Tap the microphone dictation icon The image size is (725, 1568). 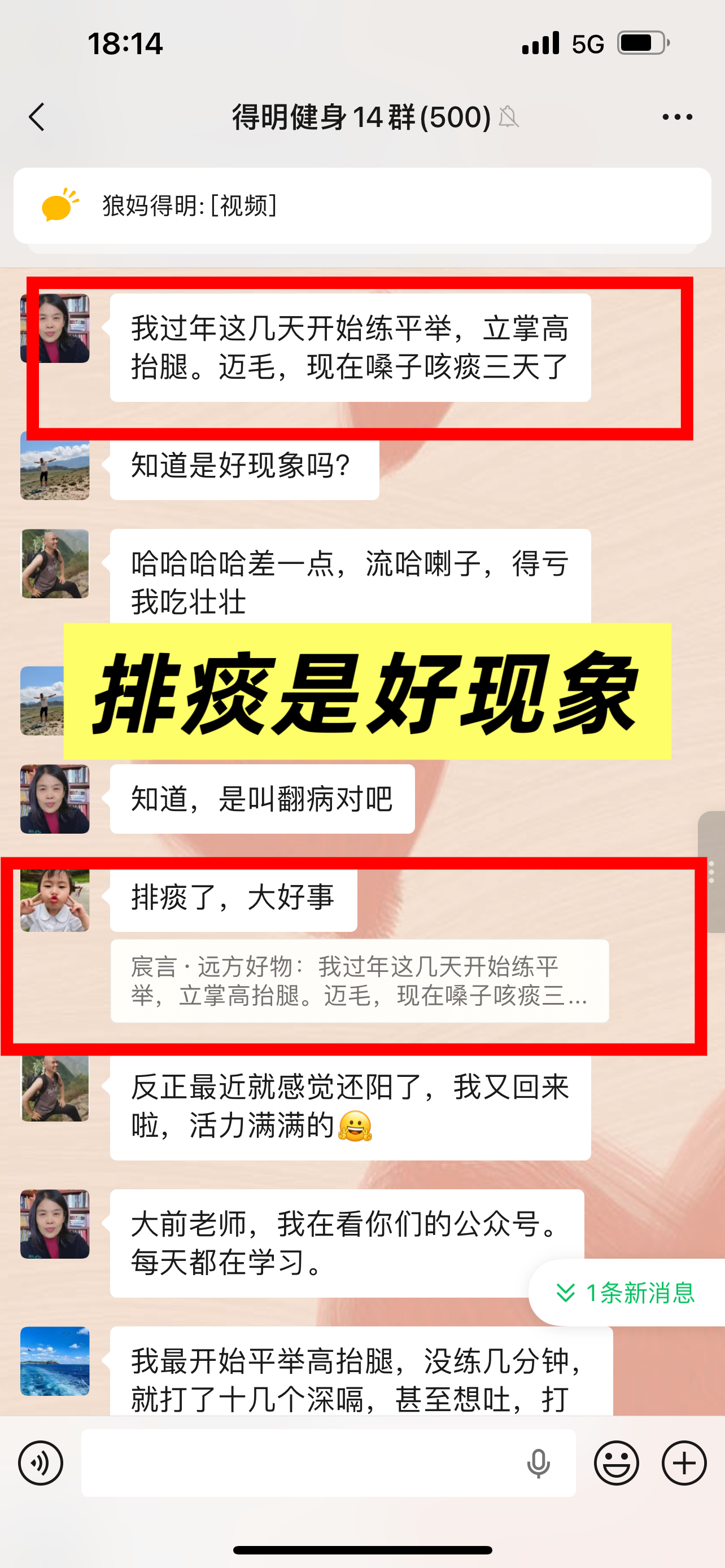click(x=538, y=1462)
